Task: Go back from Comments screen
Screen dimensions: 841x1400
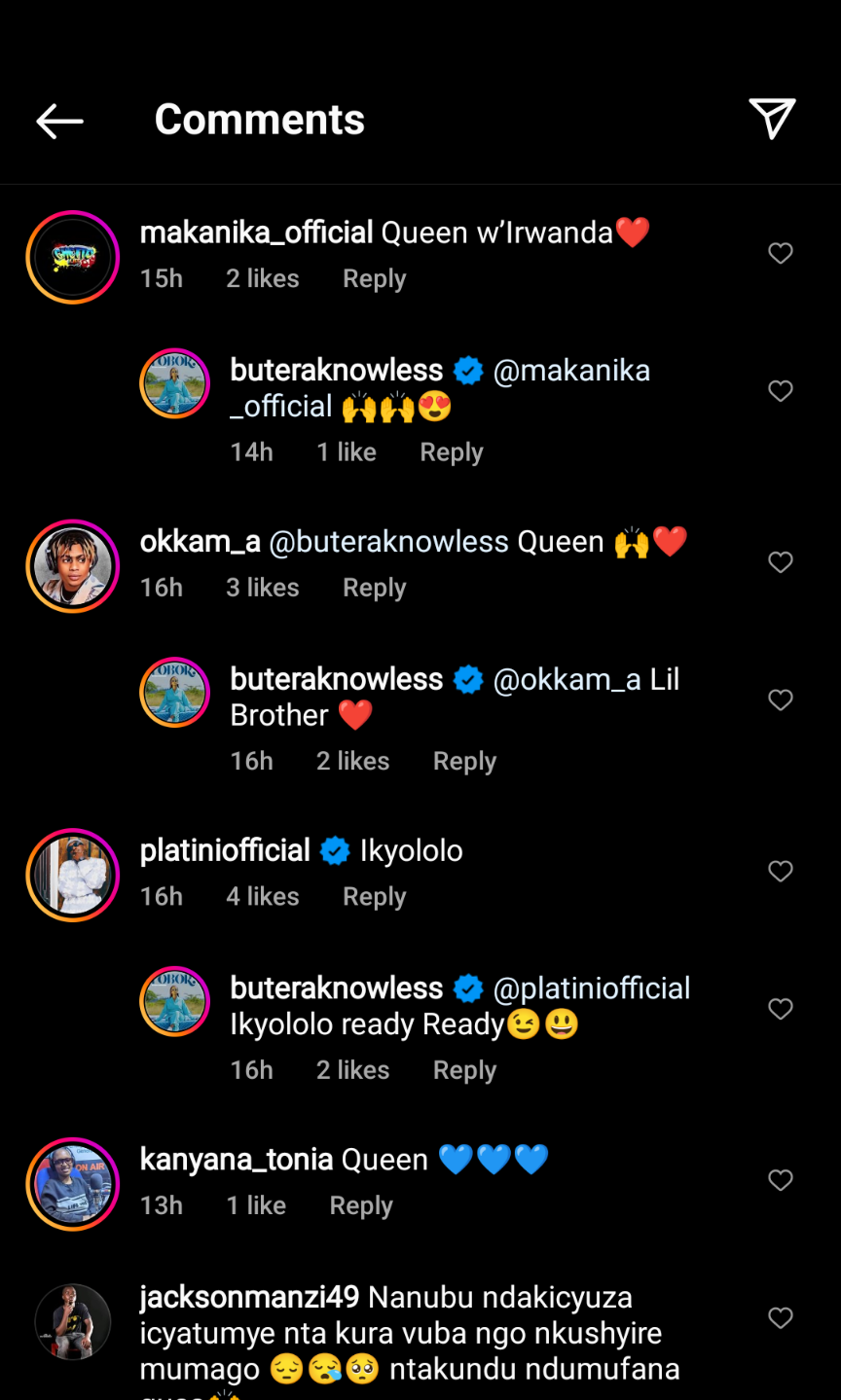Action: [x=59, y=121]
